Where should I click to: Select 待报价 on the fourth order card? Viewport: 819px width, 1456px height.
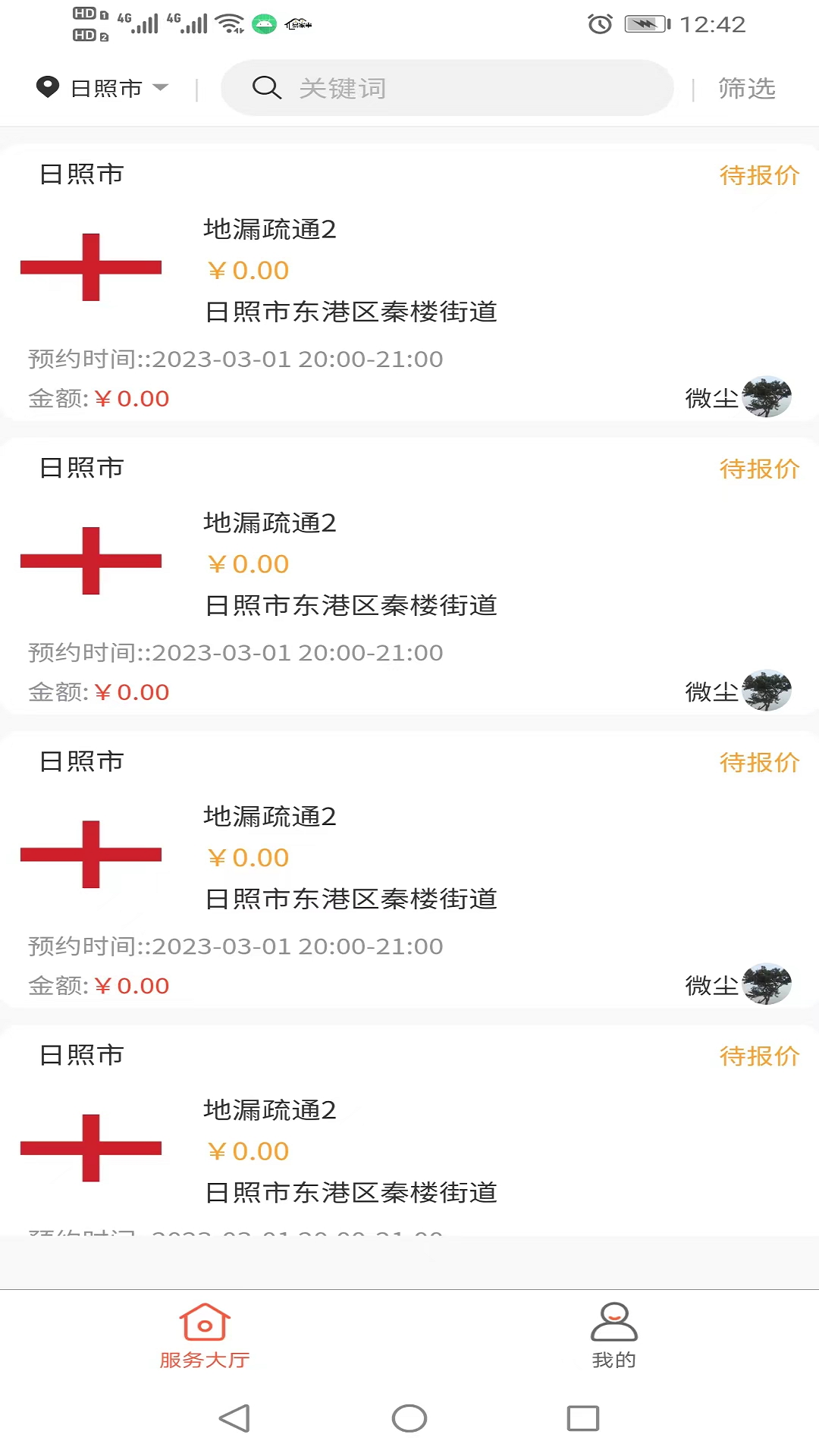pos(759,1055)
